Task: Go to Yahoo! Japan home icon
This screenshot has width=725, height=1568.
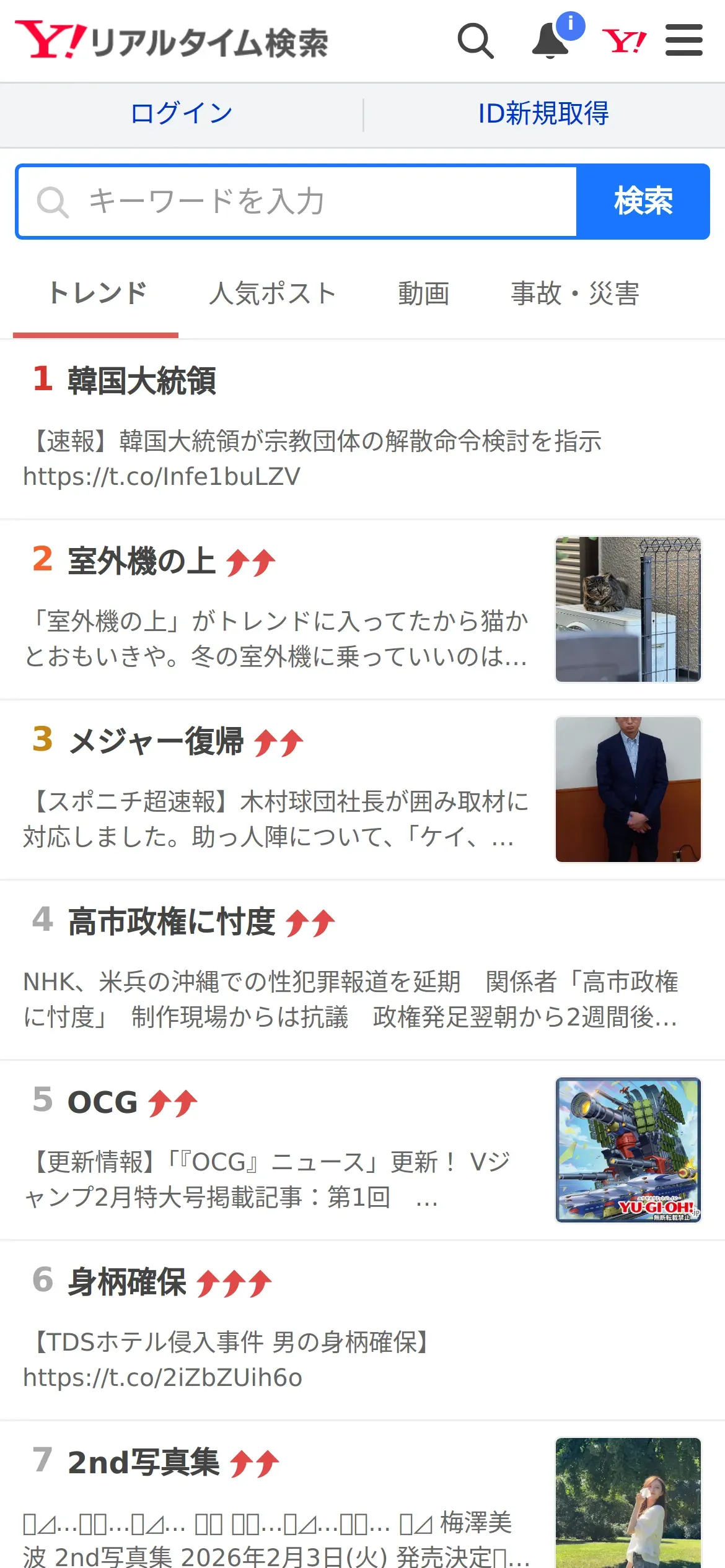Action: pyautogui.click(x=624, y=41)
